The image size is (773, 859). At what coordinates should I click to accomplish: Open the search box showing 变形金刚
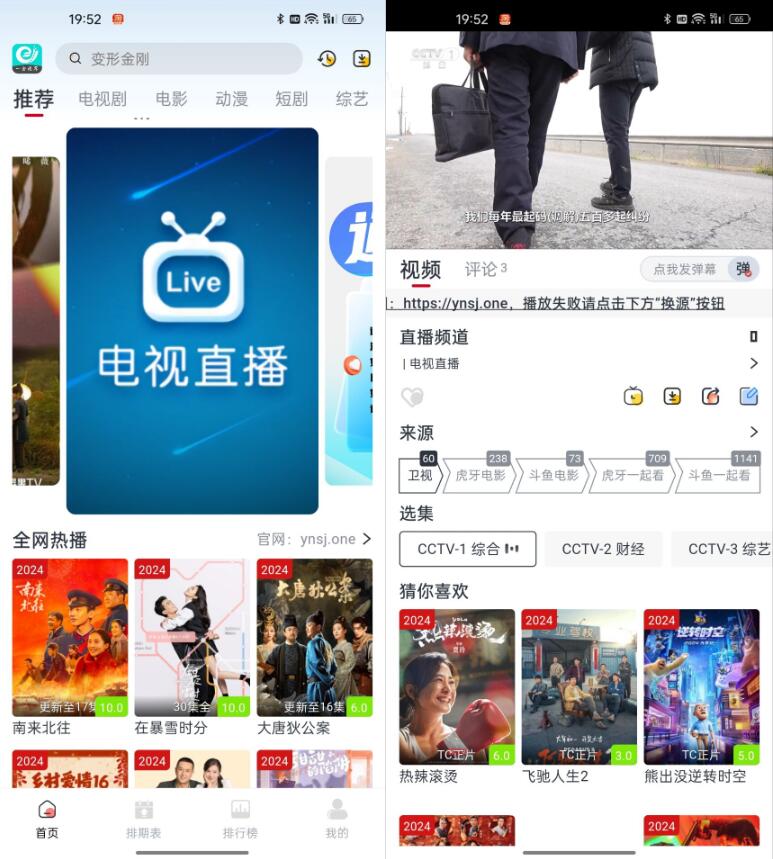[x=178, y=59]
